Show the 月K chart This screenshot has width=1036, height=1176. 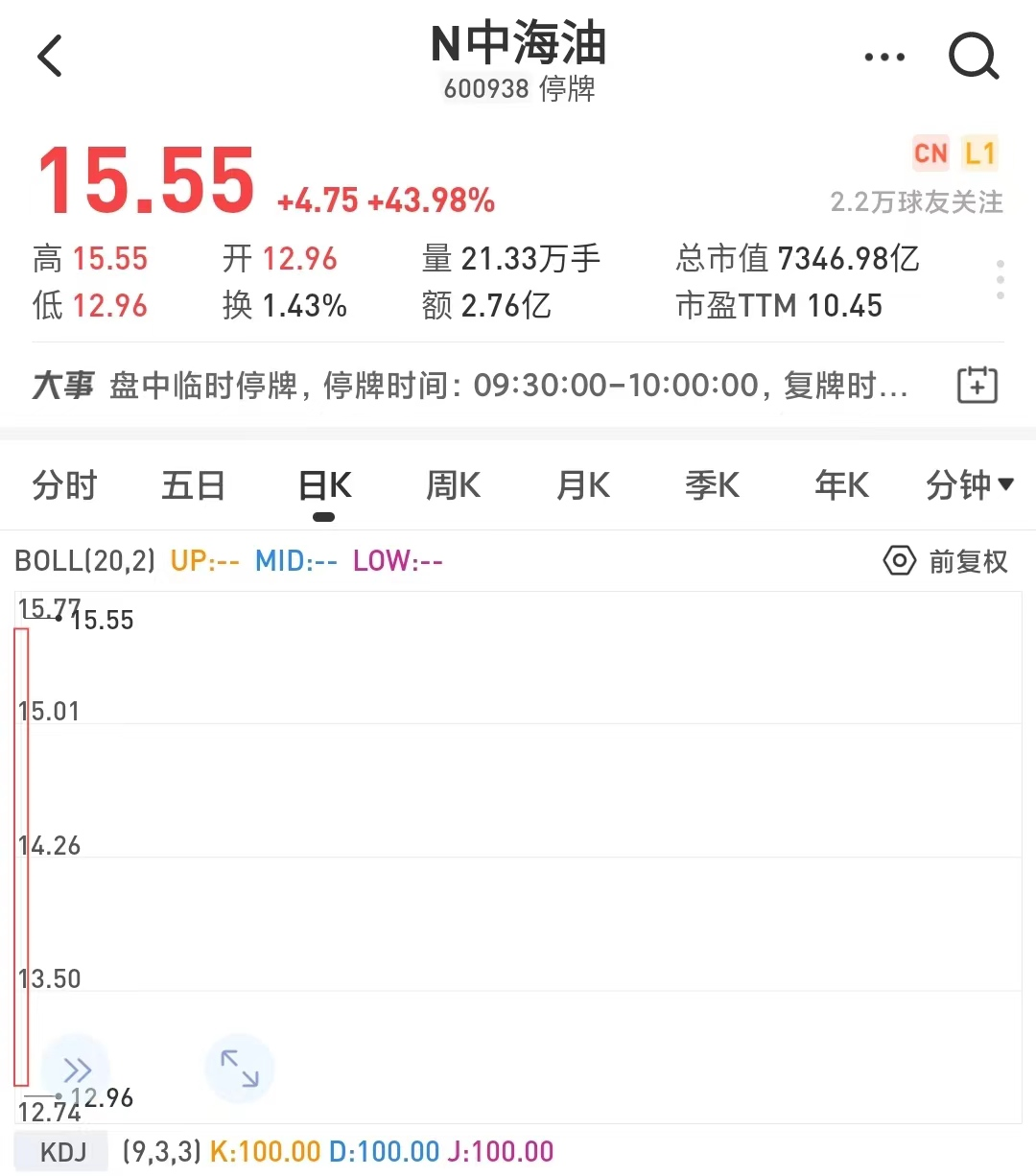[582, 485]
